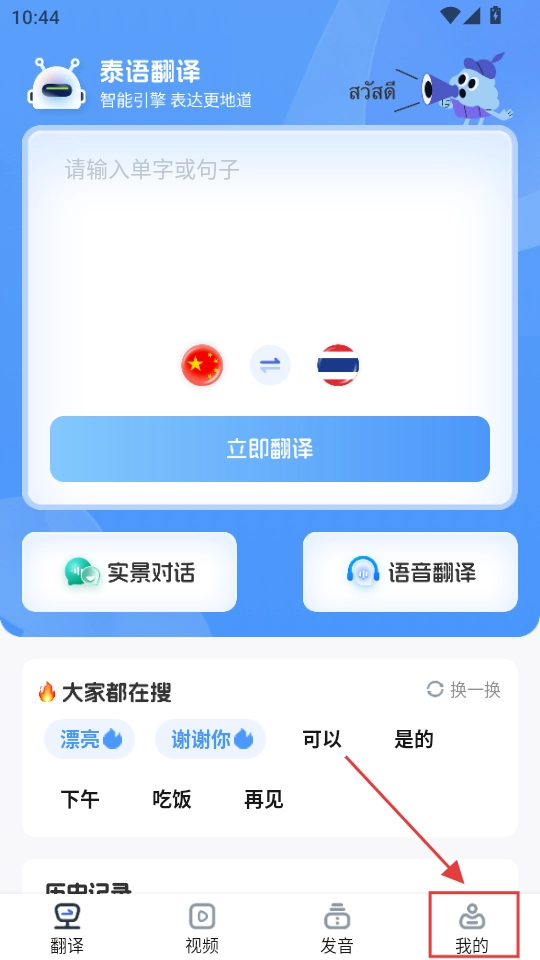
Task: Choose the 再见 search word
Action: tap(264, 800)
